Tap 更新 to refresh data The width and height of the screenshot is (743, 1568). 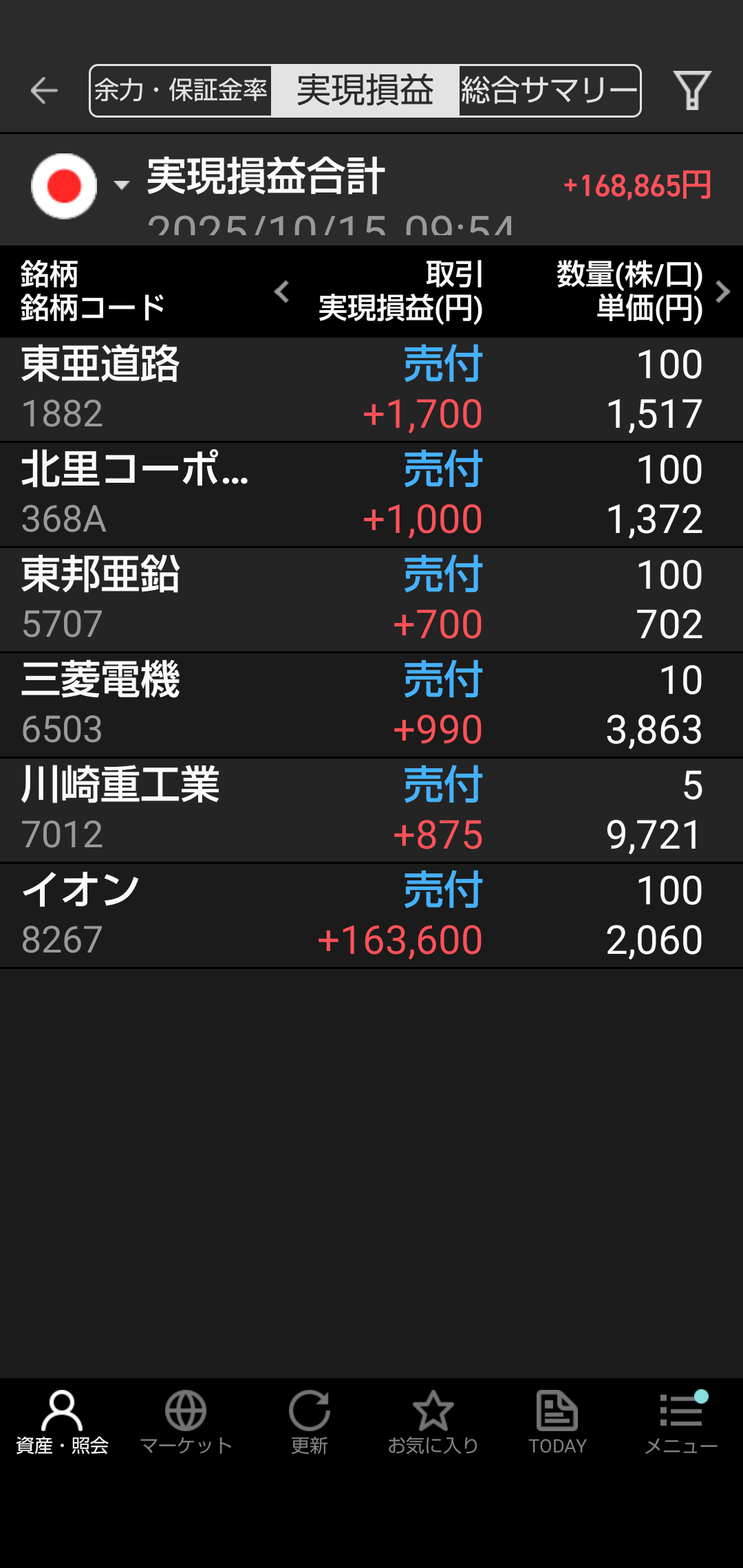click(x=310, y=1422)
